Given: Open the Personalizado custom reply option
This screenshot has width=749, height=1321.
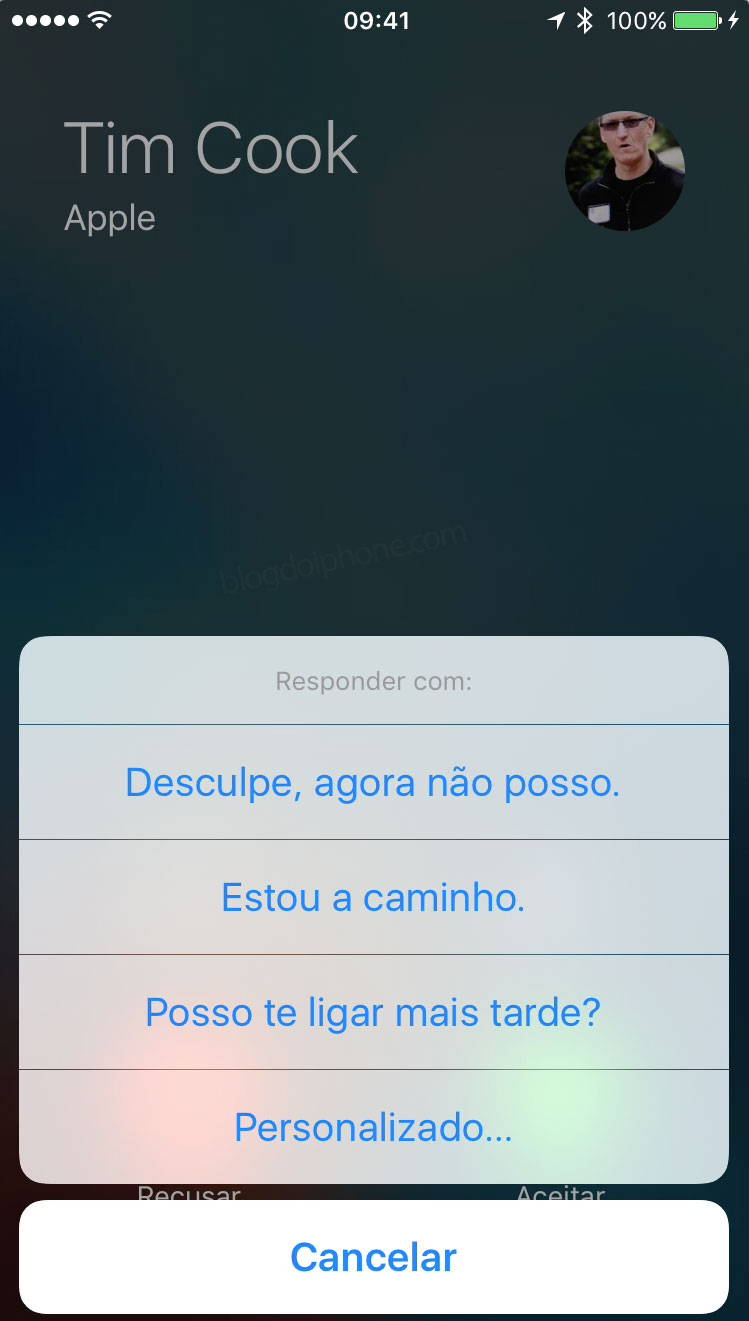Looking at the screenshot, I should pyautogui.click(x=373, y=1127).
